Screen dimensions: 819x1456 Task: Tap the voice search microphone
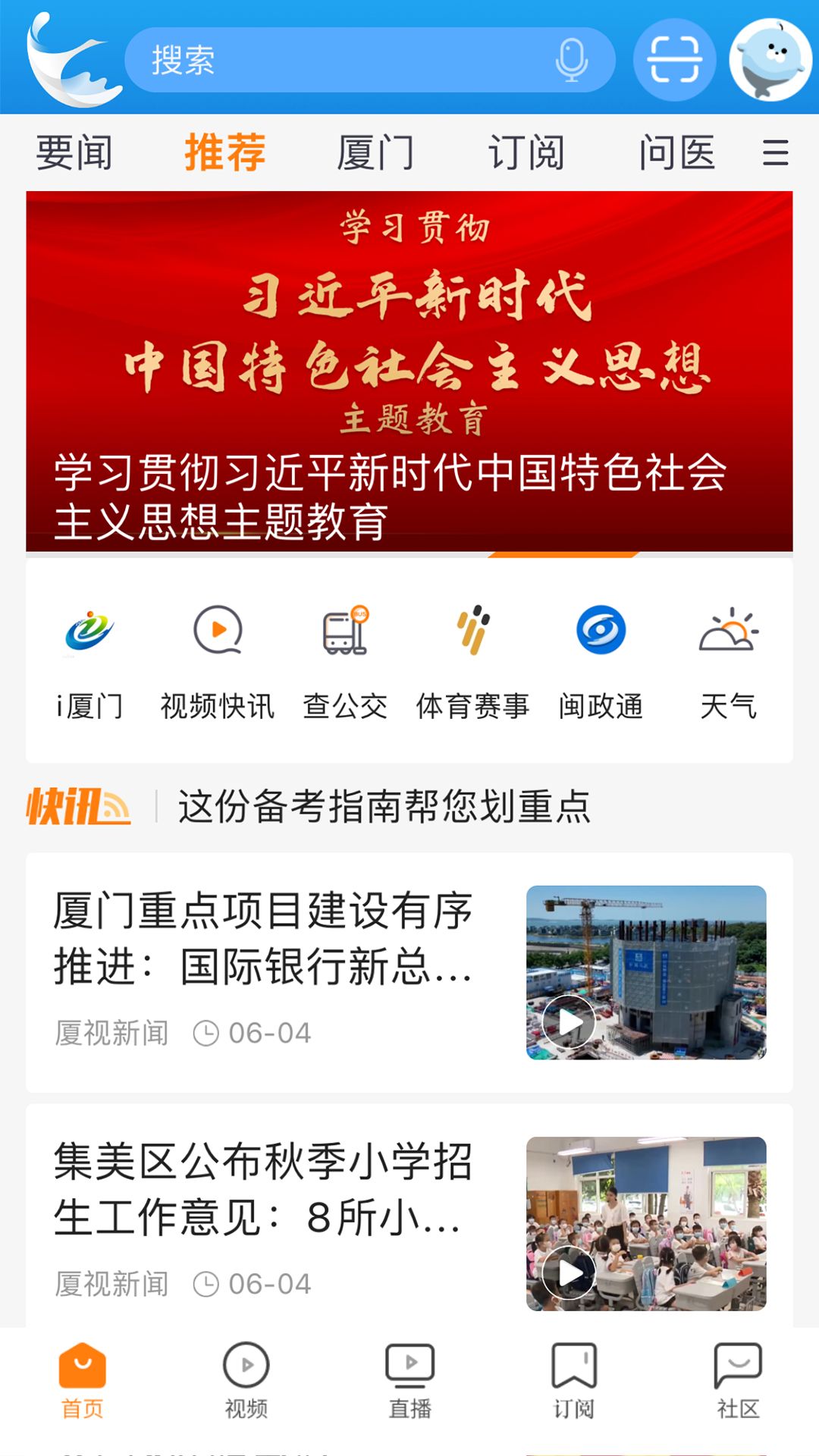click(x=571, y=61)
